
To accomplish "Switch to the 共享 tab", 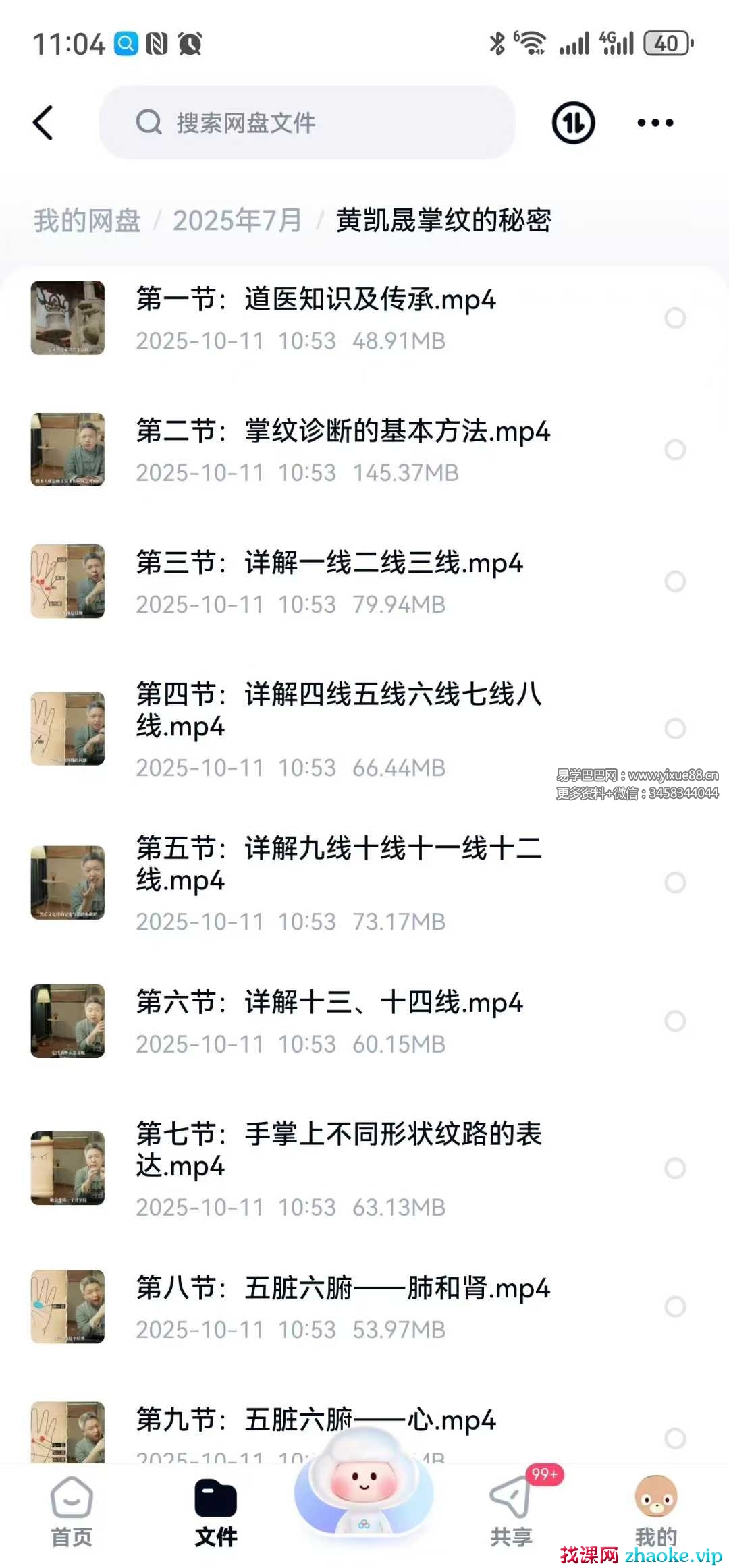I will point(511,1510).
